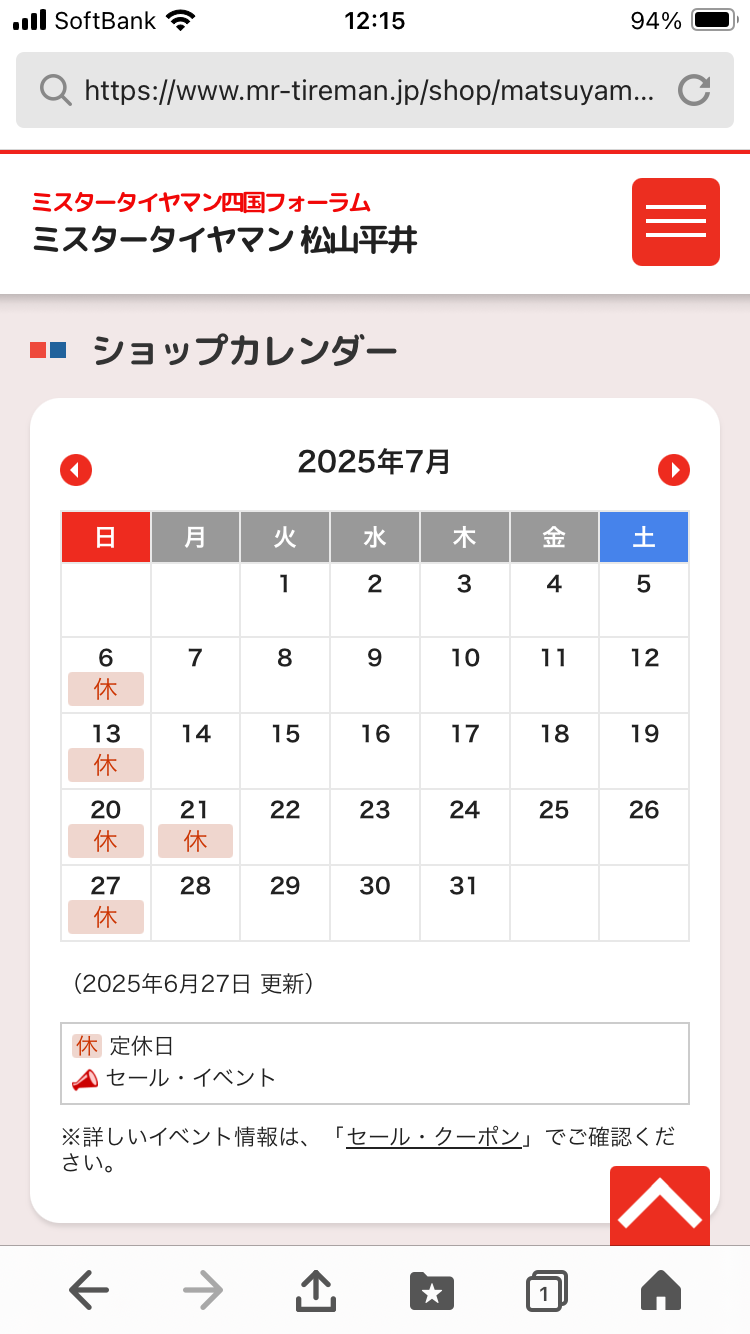
Task: Go to the browser home page
Action: point(661,1291)
